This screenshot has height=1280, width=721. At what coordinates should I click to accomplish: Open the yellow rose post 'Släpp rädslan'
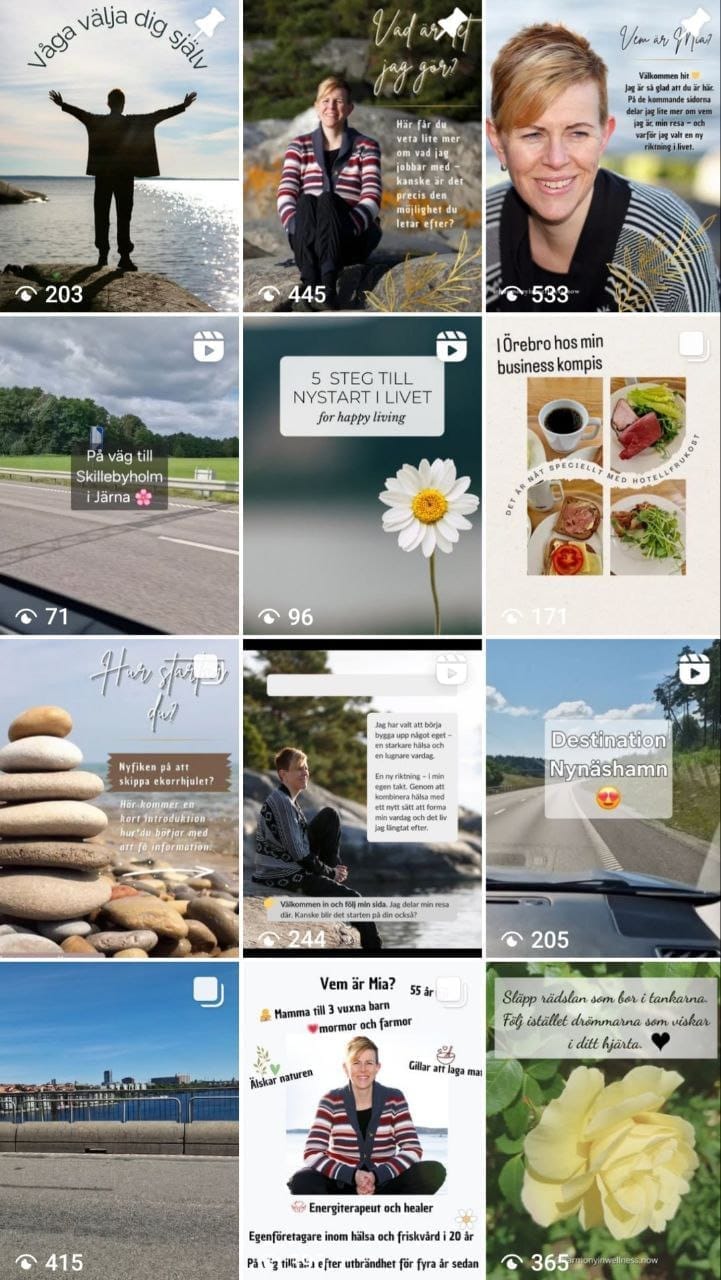[x=603, y=1120]
